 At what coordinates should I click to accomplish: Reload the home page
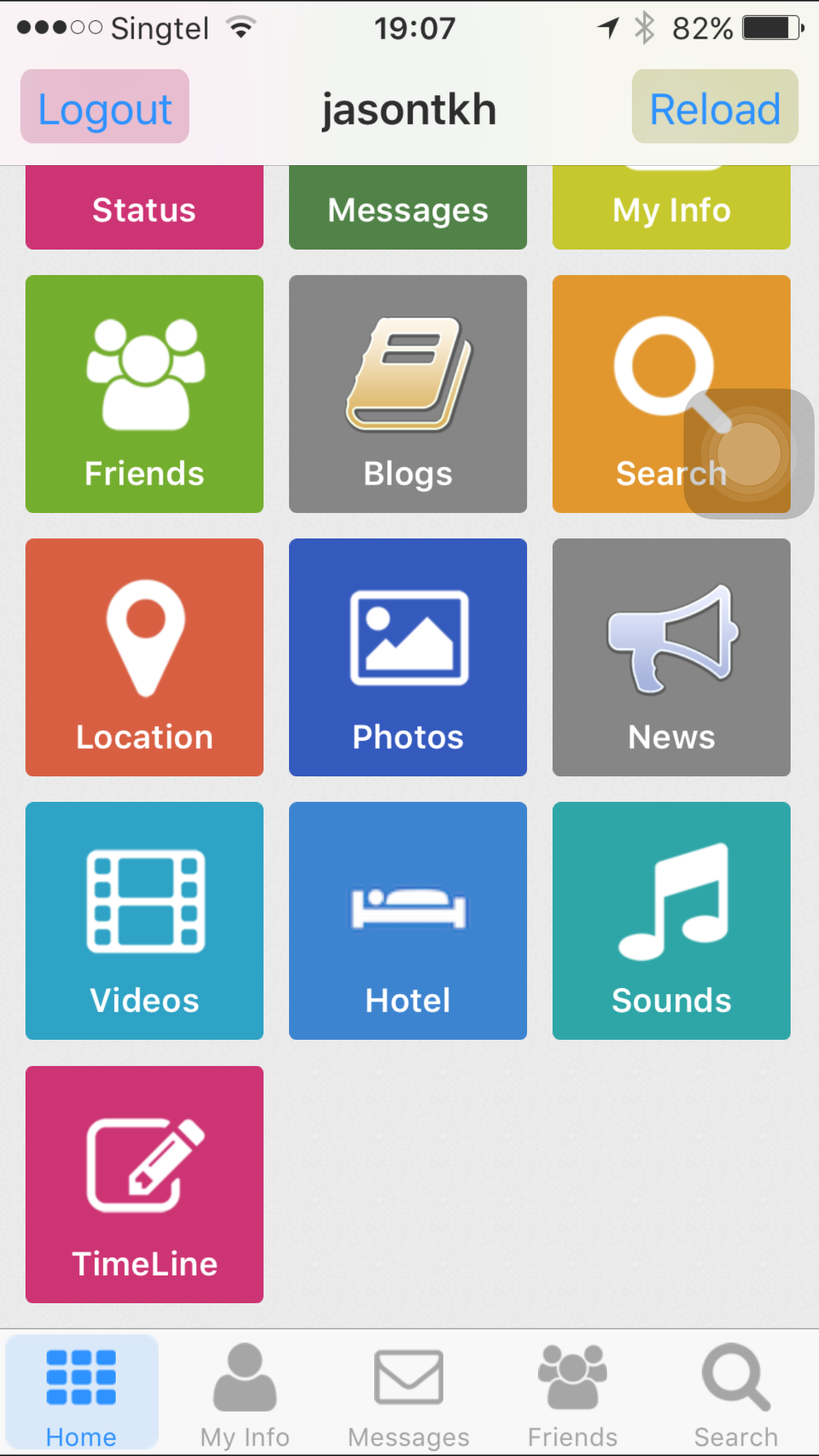point(714,107)
